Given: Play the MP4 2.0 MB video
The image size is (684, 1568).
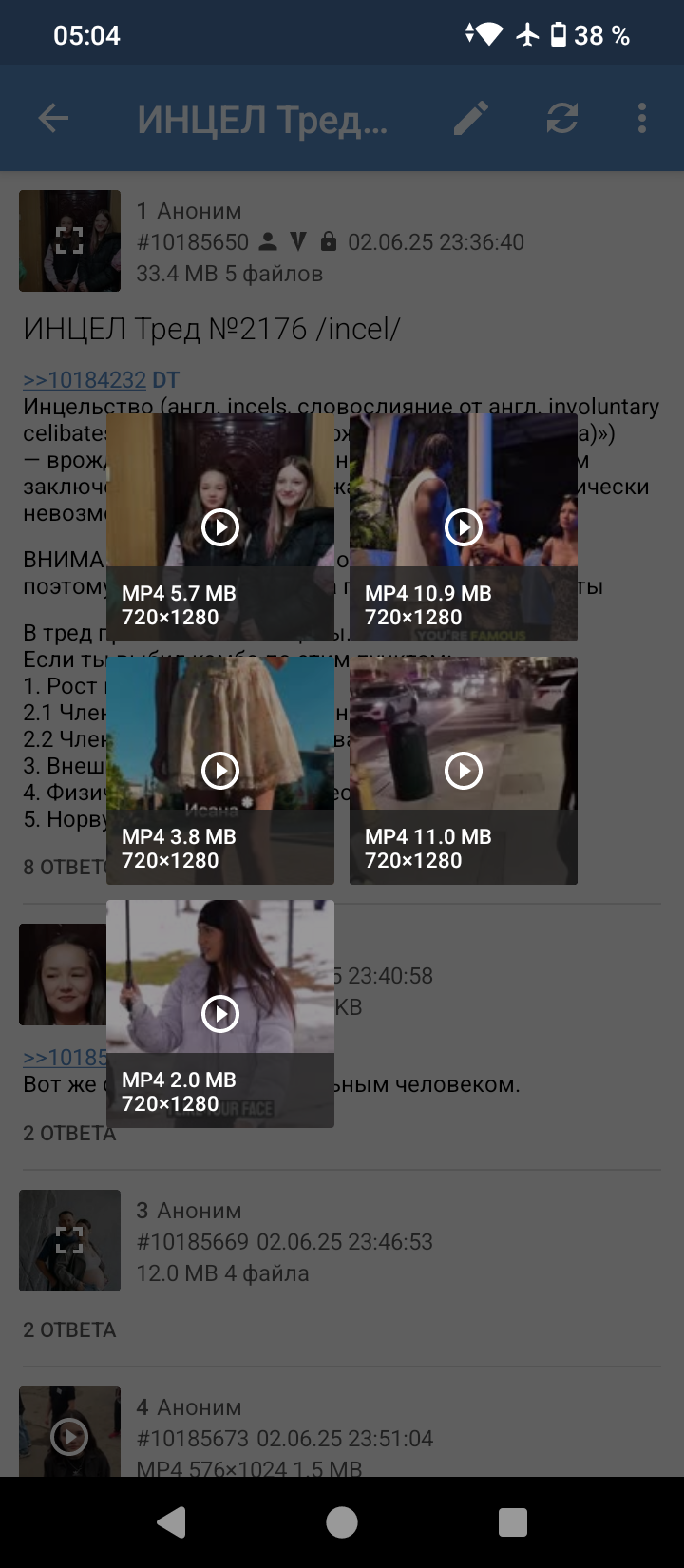Looking at the screenshot, I should click(x=220, y=1014).
